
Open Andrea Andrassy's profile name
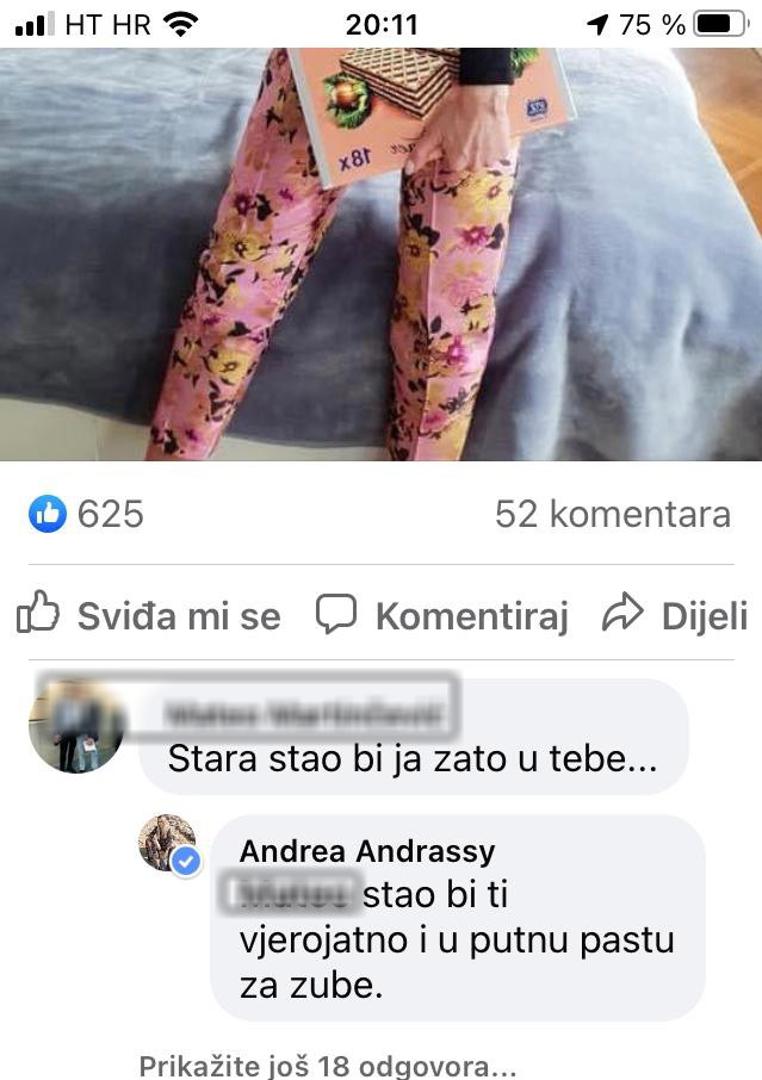coord(367,851)
